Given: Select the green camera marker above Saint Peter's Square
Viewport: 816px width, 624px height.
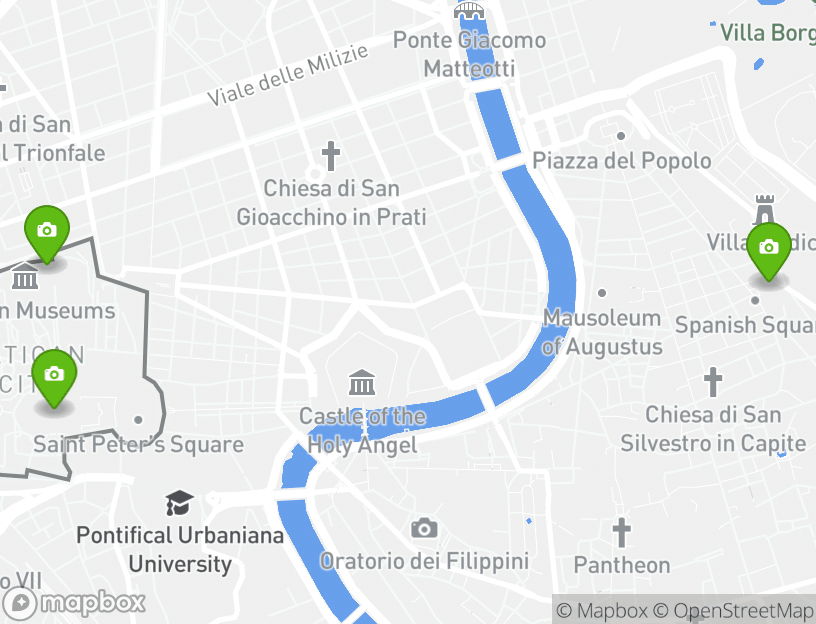Looking at the screenshot, I should 54,376.
